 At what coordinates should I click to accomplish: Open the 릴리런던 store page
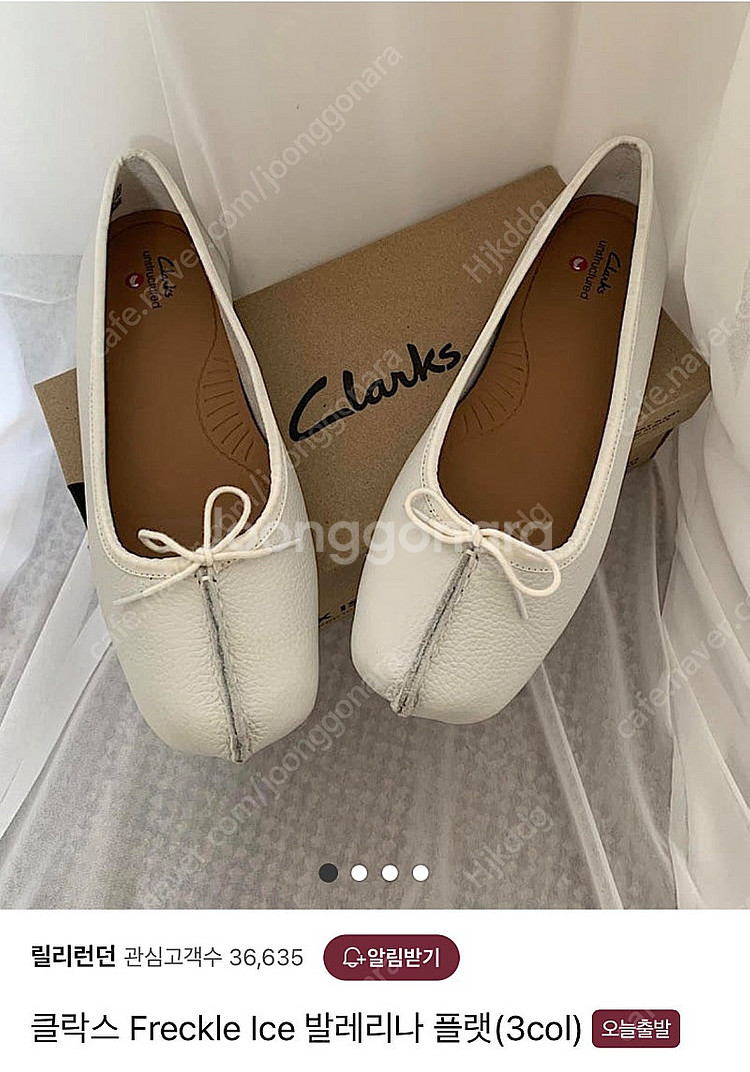pos(72,958)
